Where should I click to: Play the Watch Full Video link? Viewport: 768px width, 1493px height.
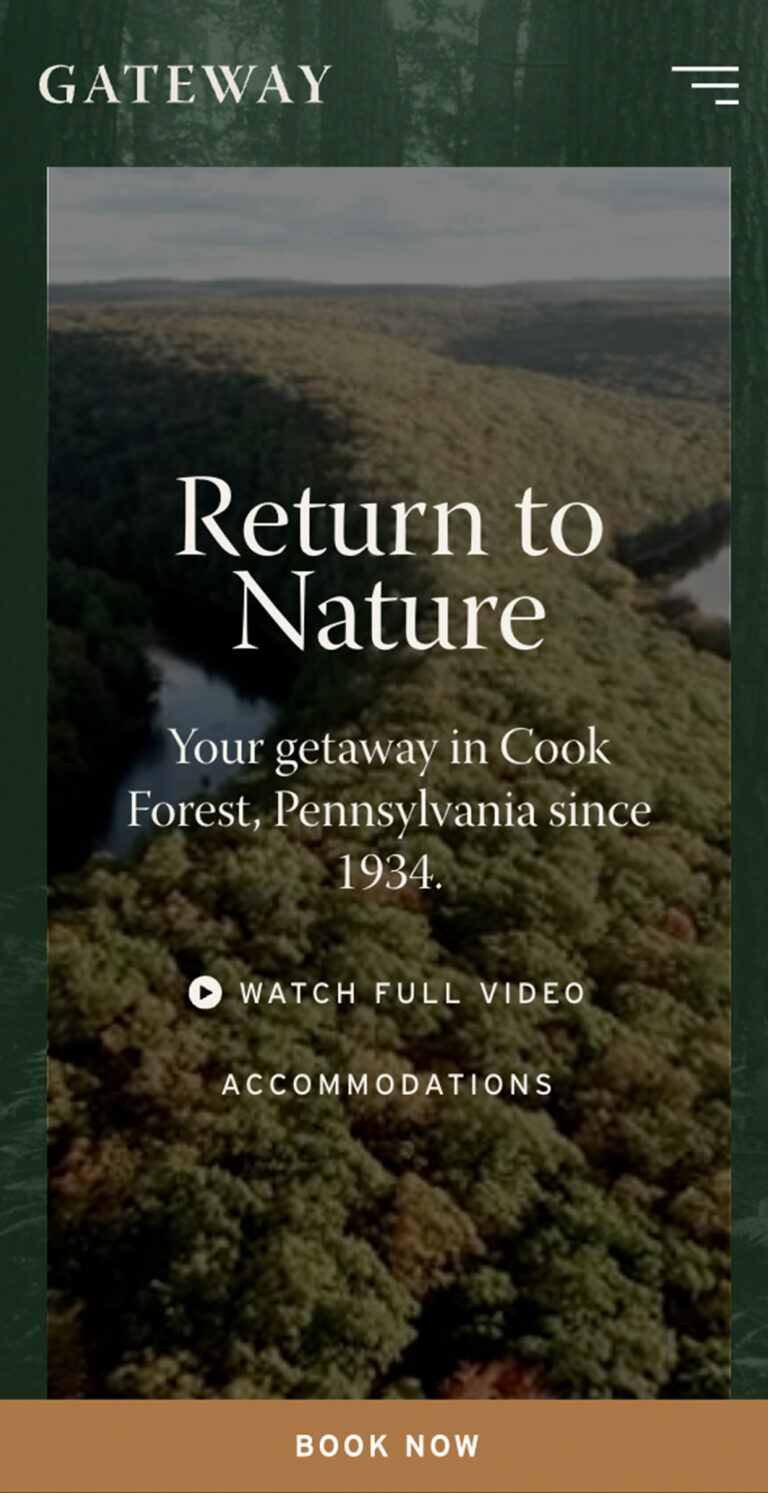pyautogui.click(x=387, y=993)
